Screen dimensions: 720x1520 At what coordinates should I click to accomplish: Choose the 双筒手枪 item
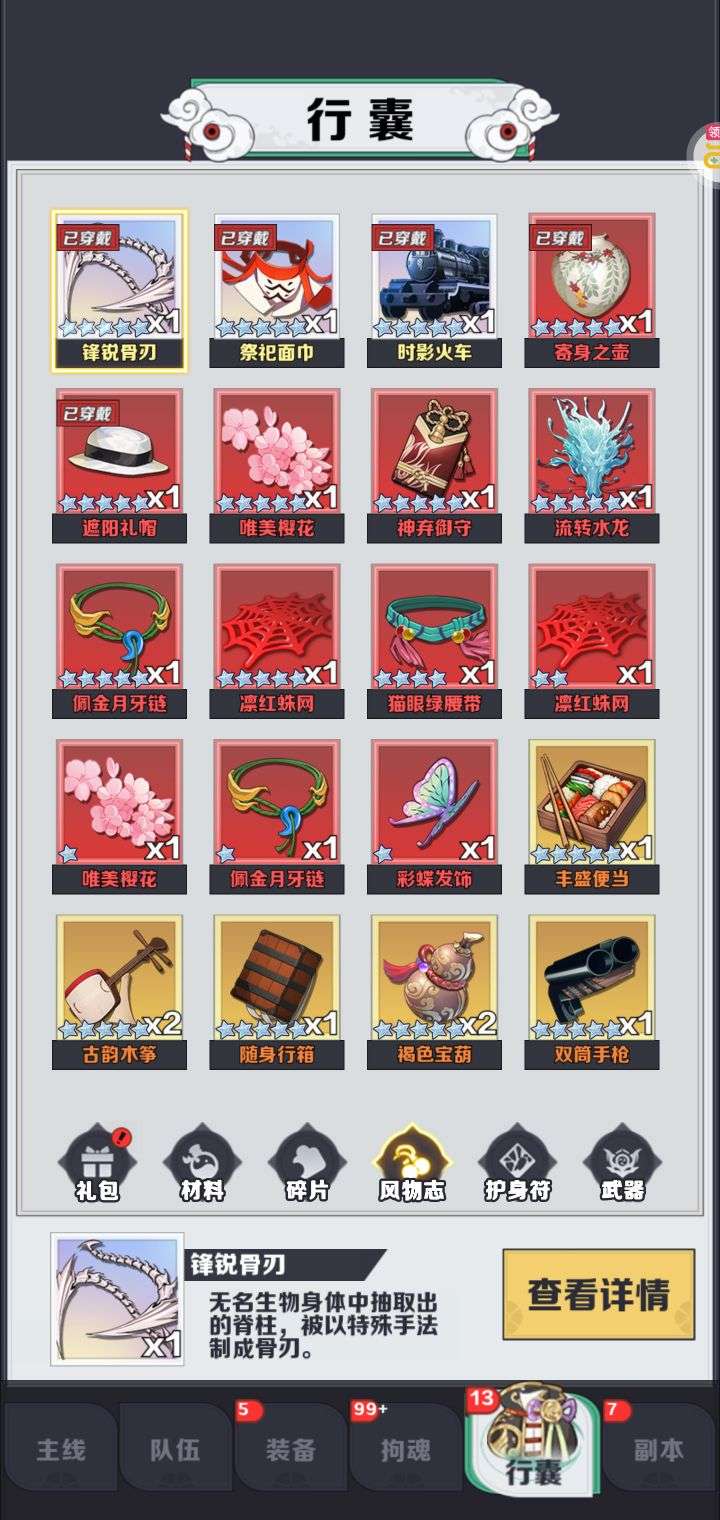[x=592, y=992]
